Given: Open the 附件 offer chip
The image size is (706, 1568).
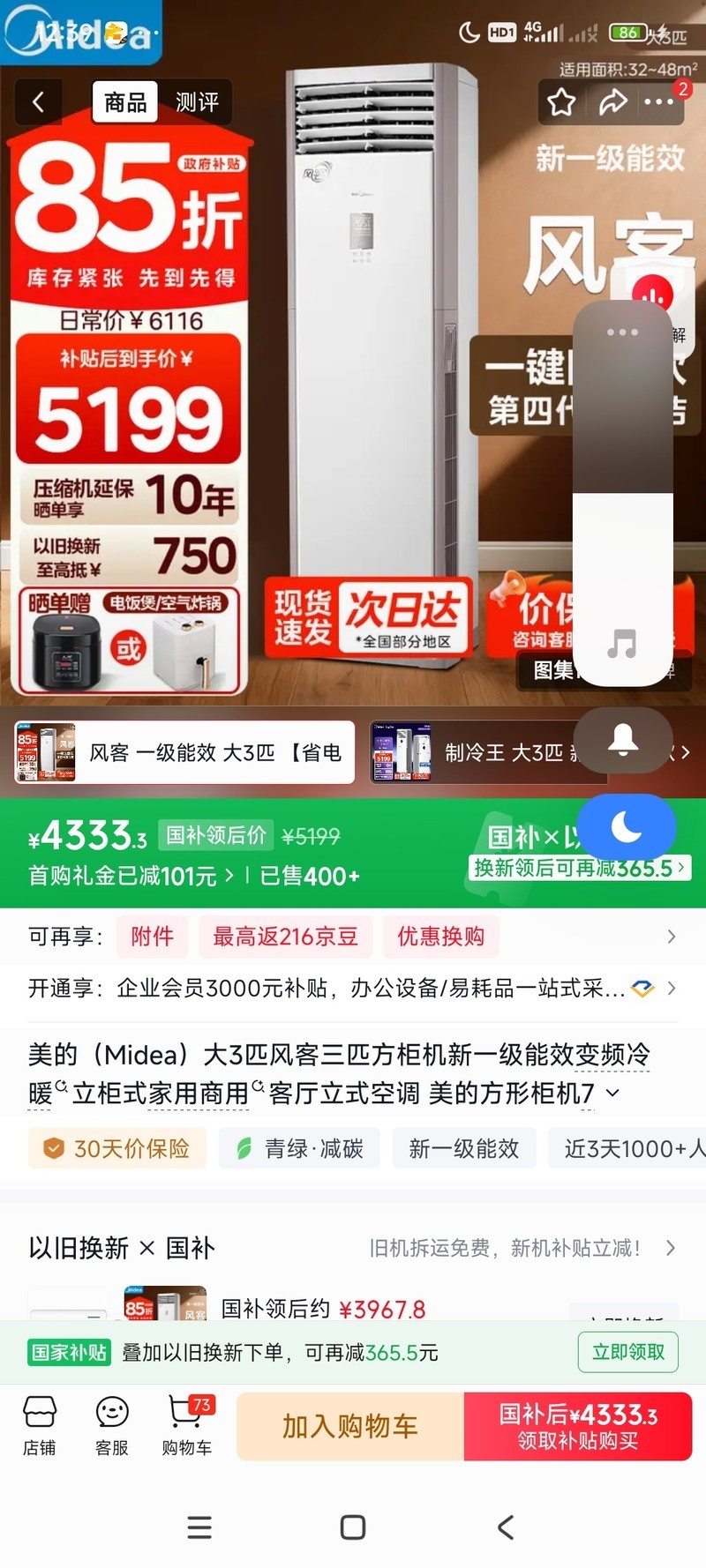Looking at the screenshot, I should [152, 937].
